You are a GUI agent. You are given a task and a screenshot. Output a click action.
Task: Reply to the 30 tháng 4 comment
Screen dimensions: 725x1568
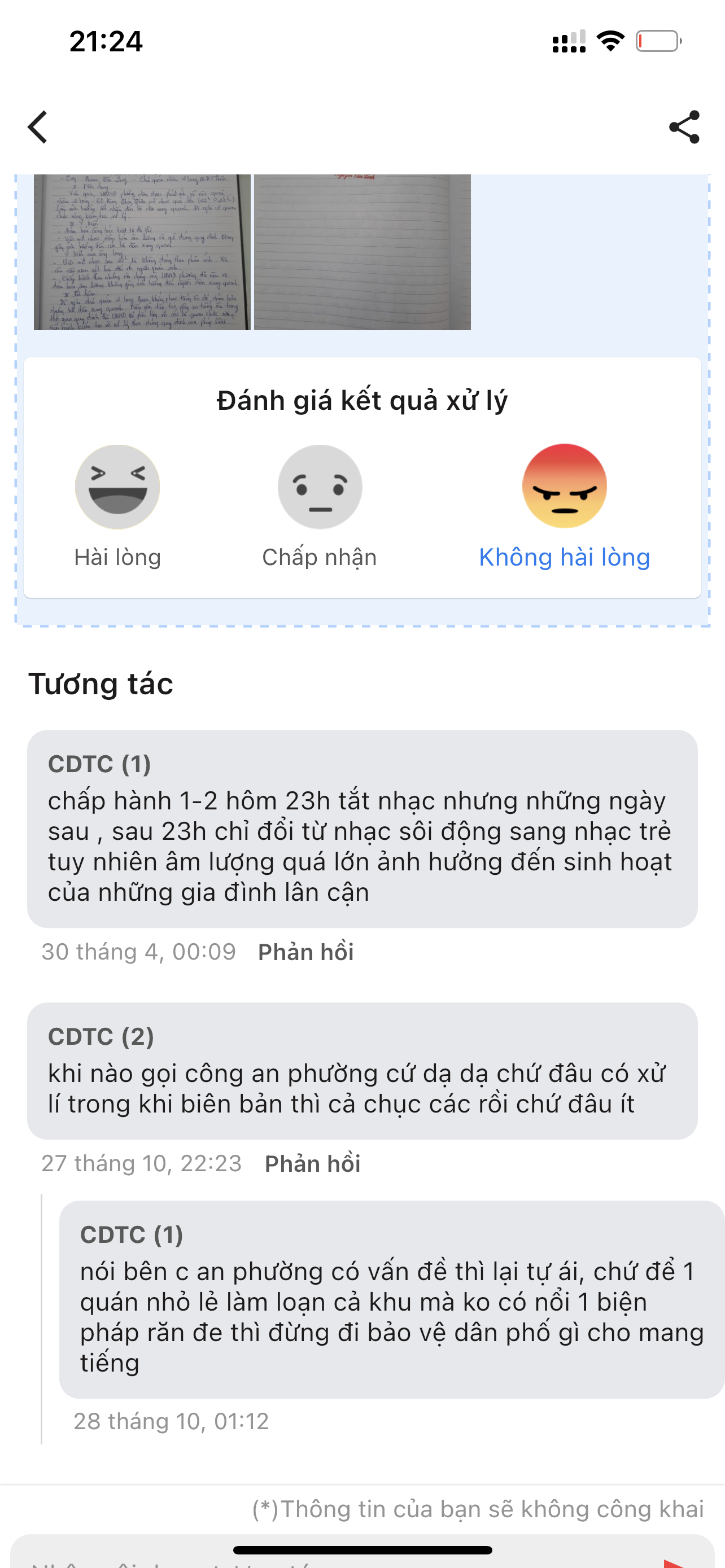coord(305,952)
